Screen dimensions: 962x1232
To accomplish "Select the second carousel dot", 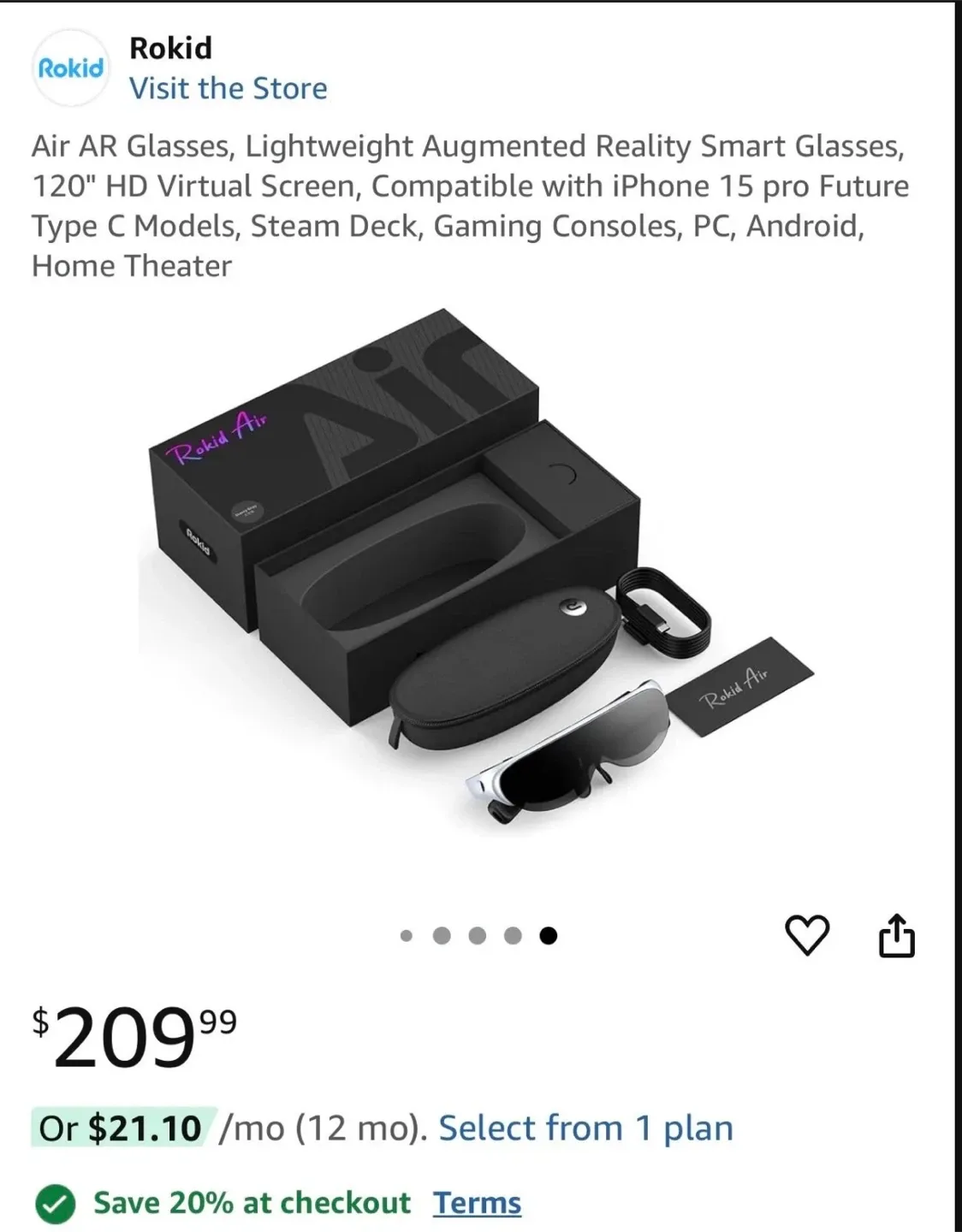I will 440,935.
